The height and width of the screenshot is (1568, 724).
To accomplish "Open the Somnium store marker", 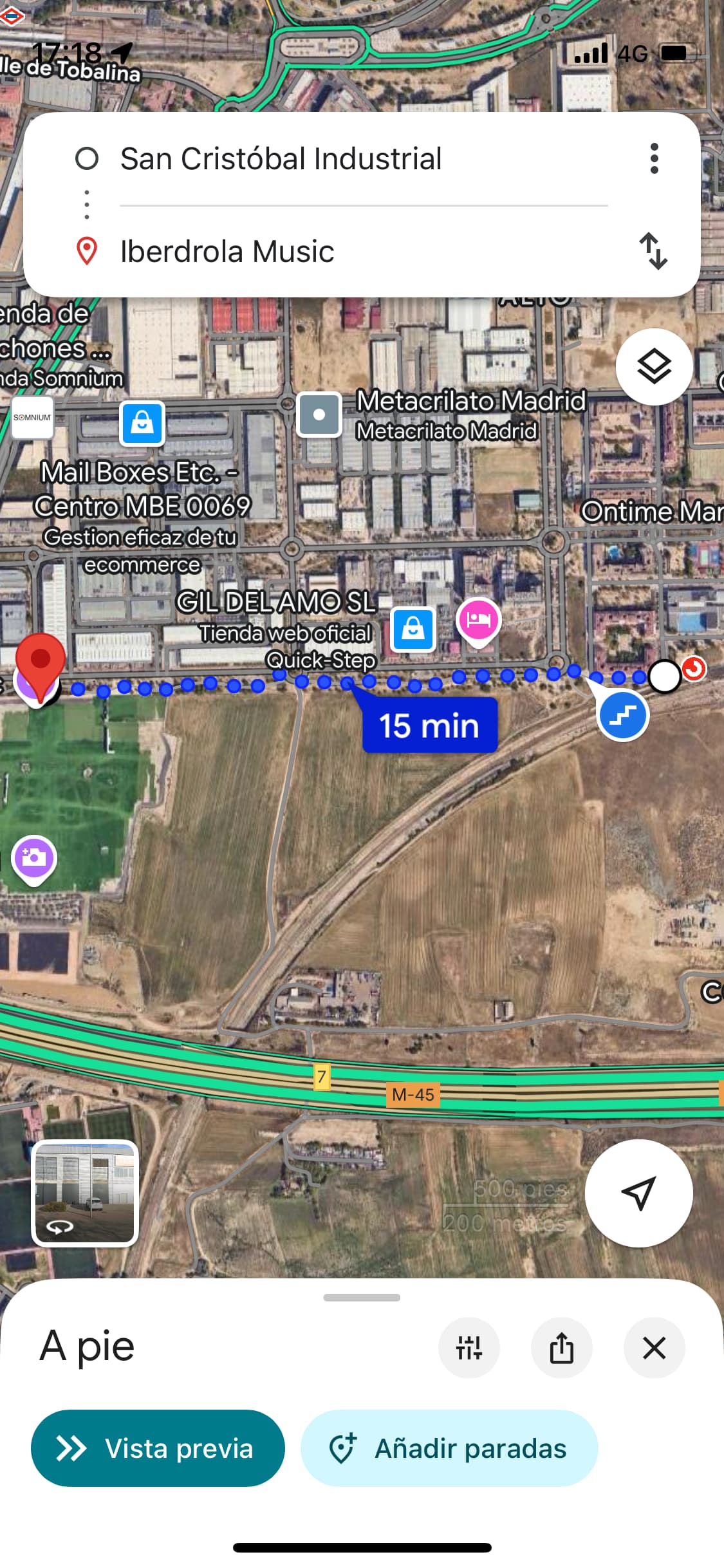I will [32, 418].
